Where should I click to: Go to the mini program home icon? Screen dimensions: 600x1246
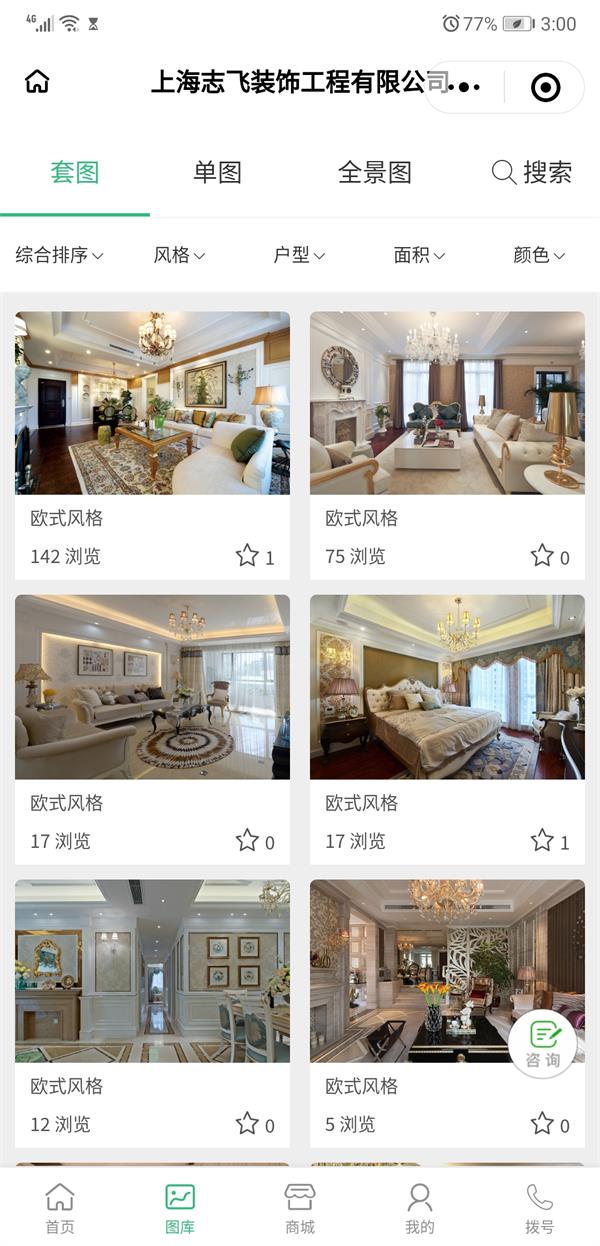click(x=37, y=82)
